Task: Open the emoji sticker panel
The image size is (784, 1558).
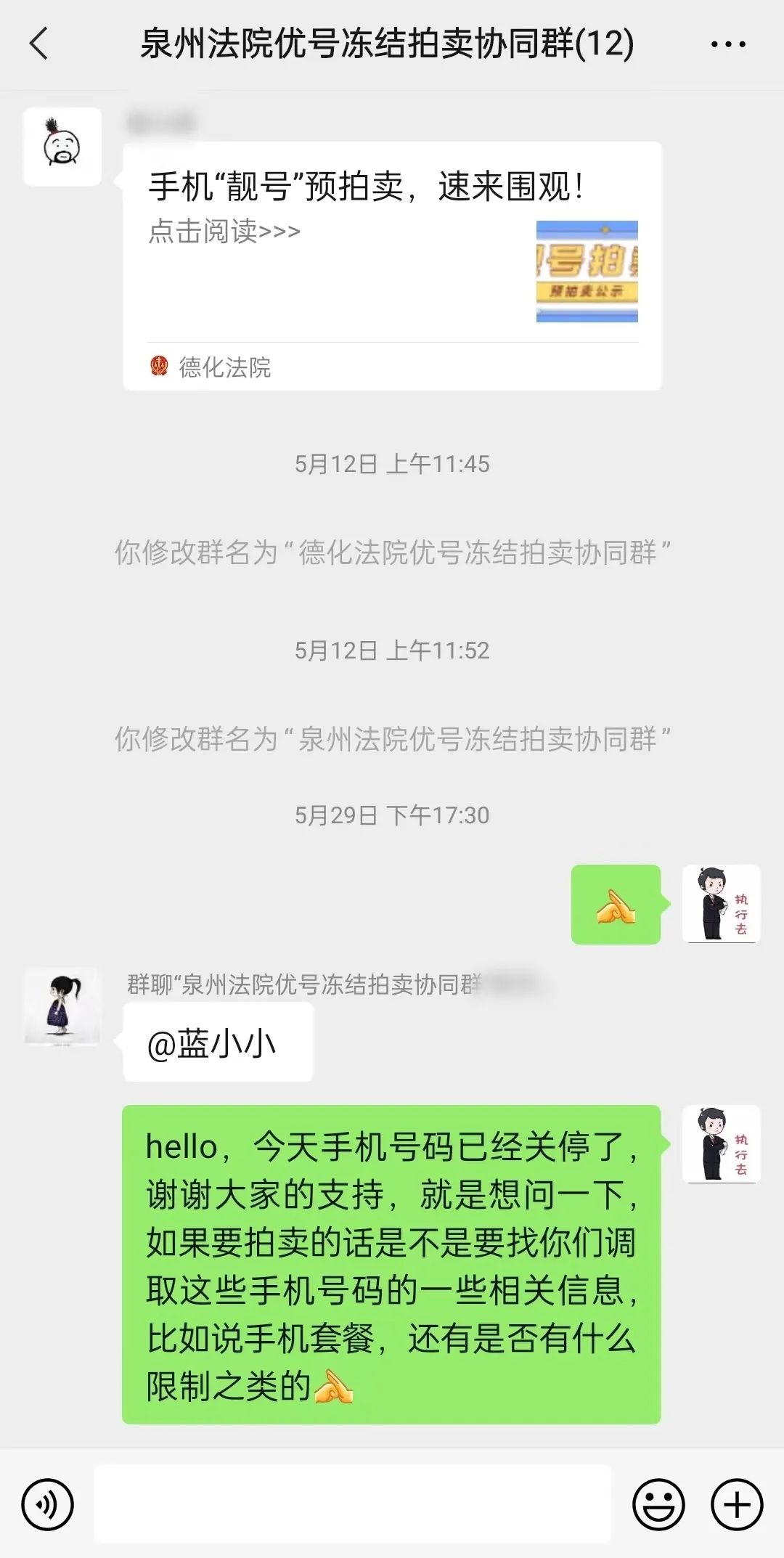Action: [x=658, y=1504]
